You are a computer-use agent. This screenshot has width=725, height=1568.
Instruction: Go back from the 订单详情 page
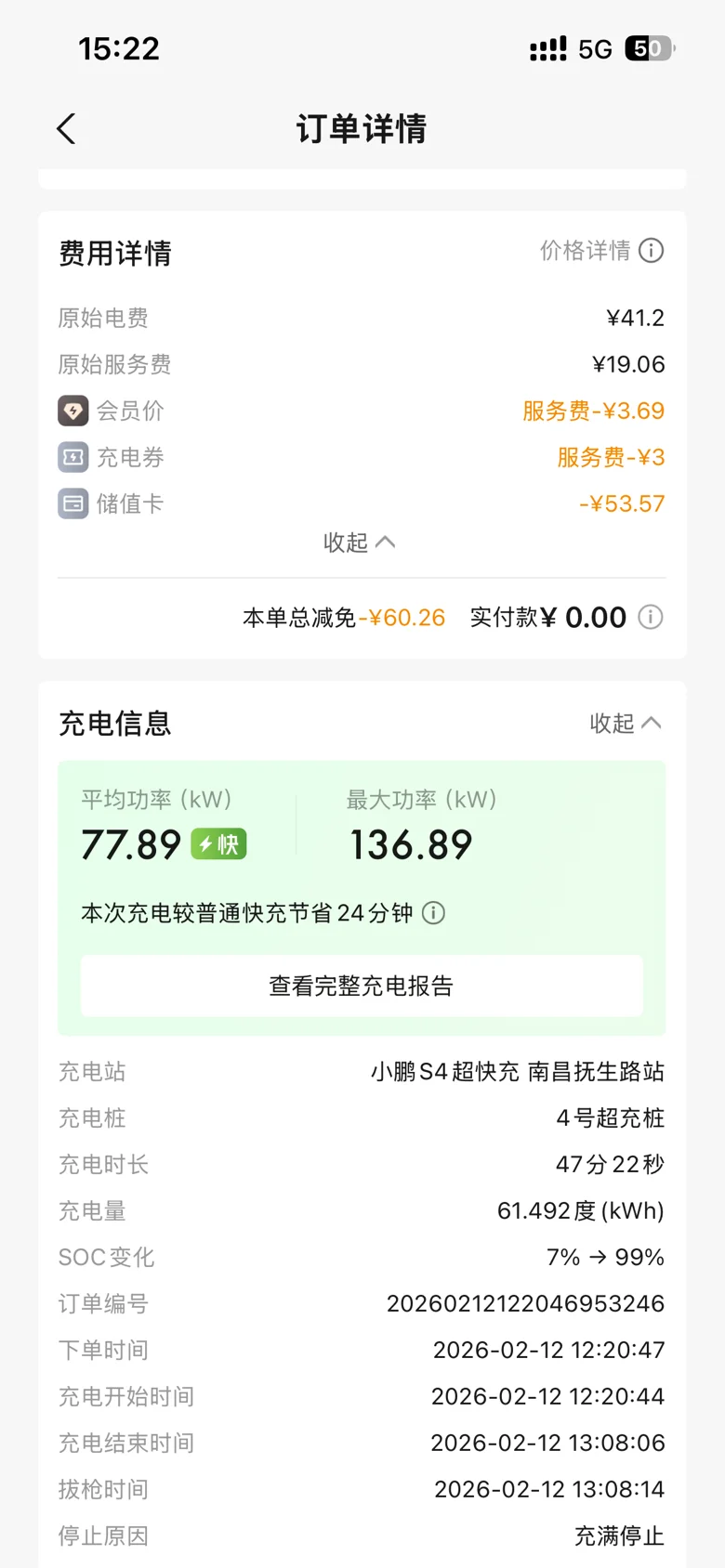pos(66,129)
